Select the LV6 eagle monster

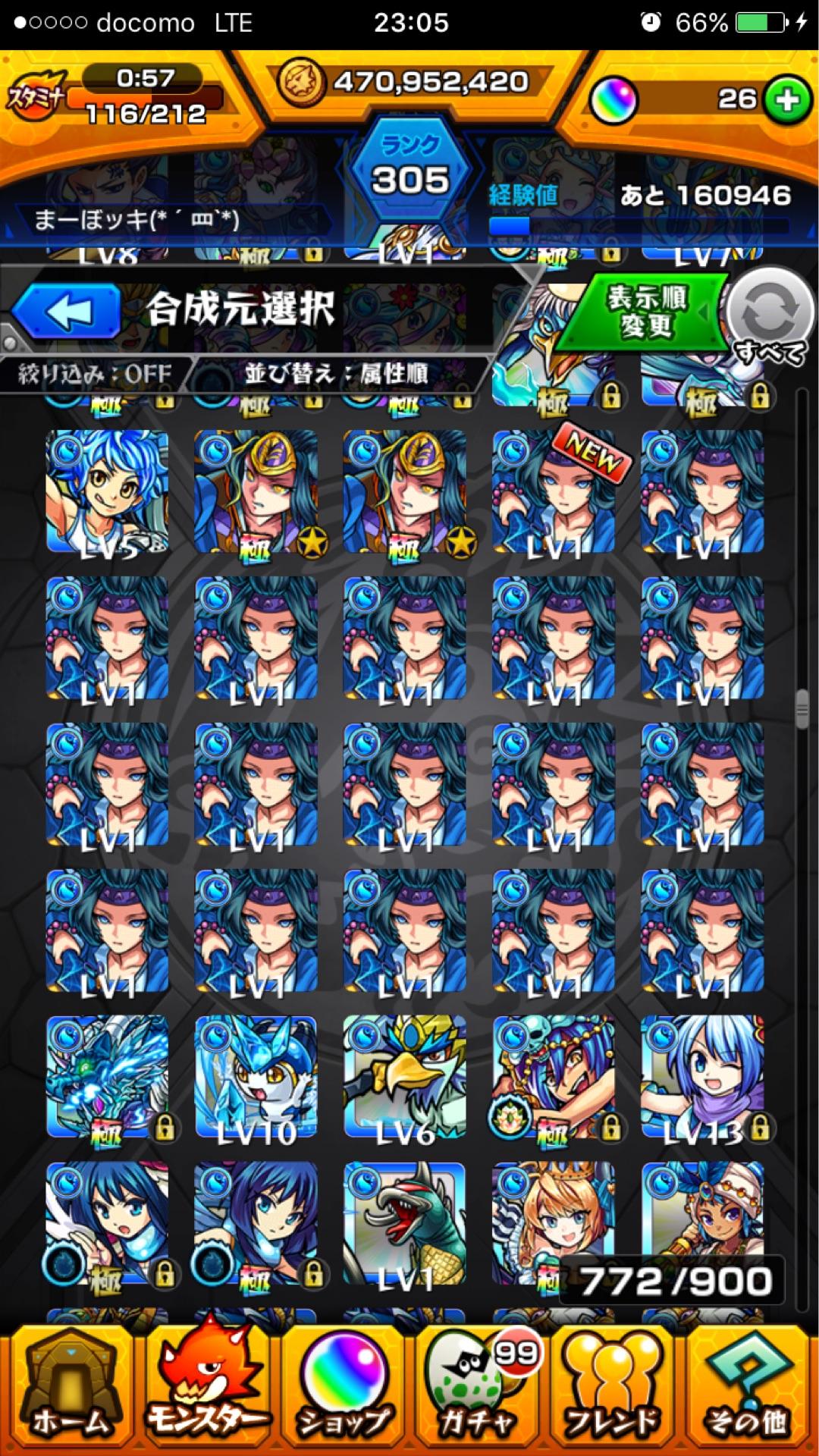[404, 1077]
